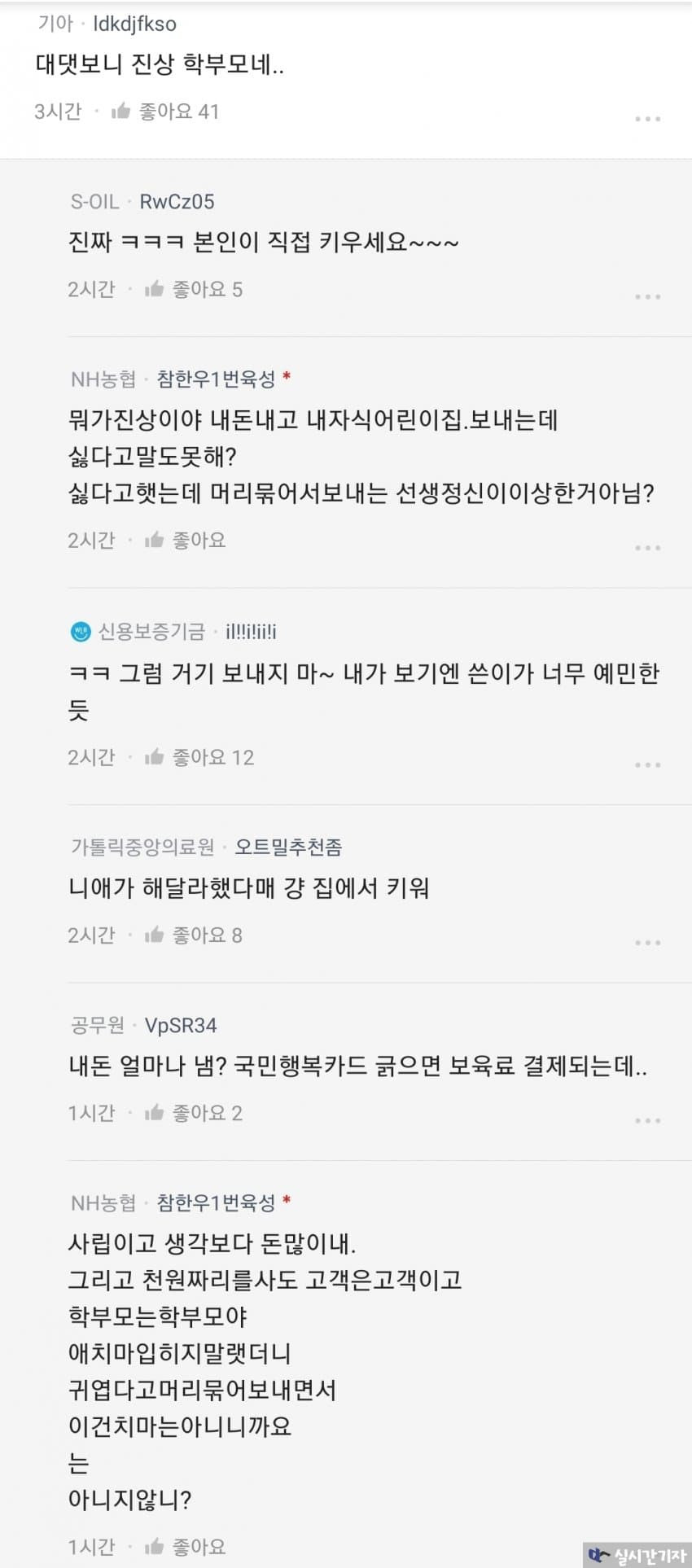Open more options on ldkdjfkso's comment
Image resolution: width=692 pixels, height=1568 pixels.
point(647,119)
